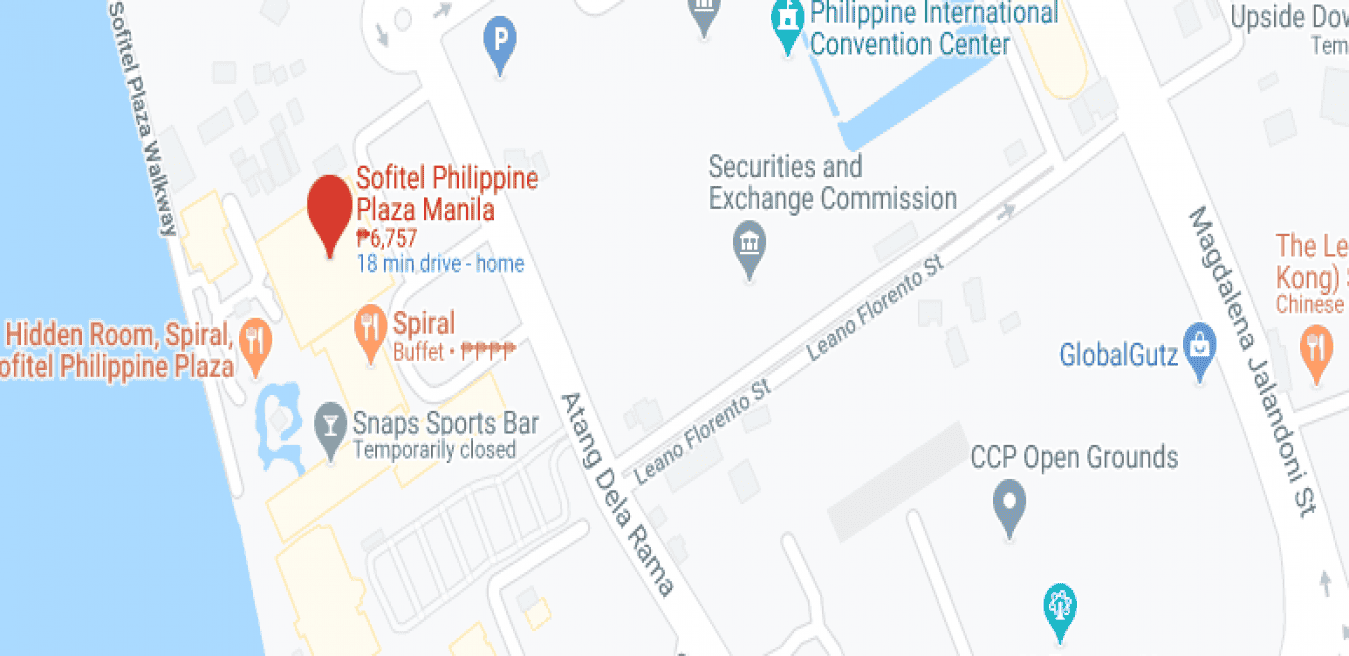Open the Securities and Exchange Commission marker
This screenshot has width=1349, height=656.
click(749, 245)
